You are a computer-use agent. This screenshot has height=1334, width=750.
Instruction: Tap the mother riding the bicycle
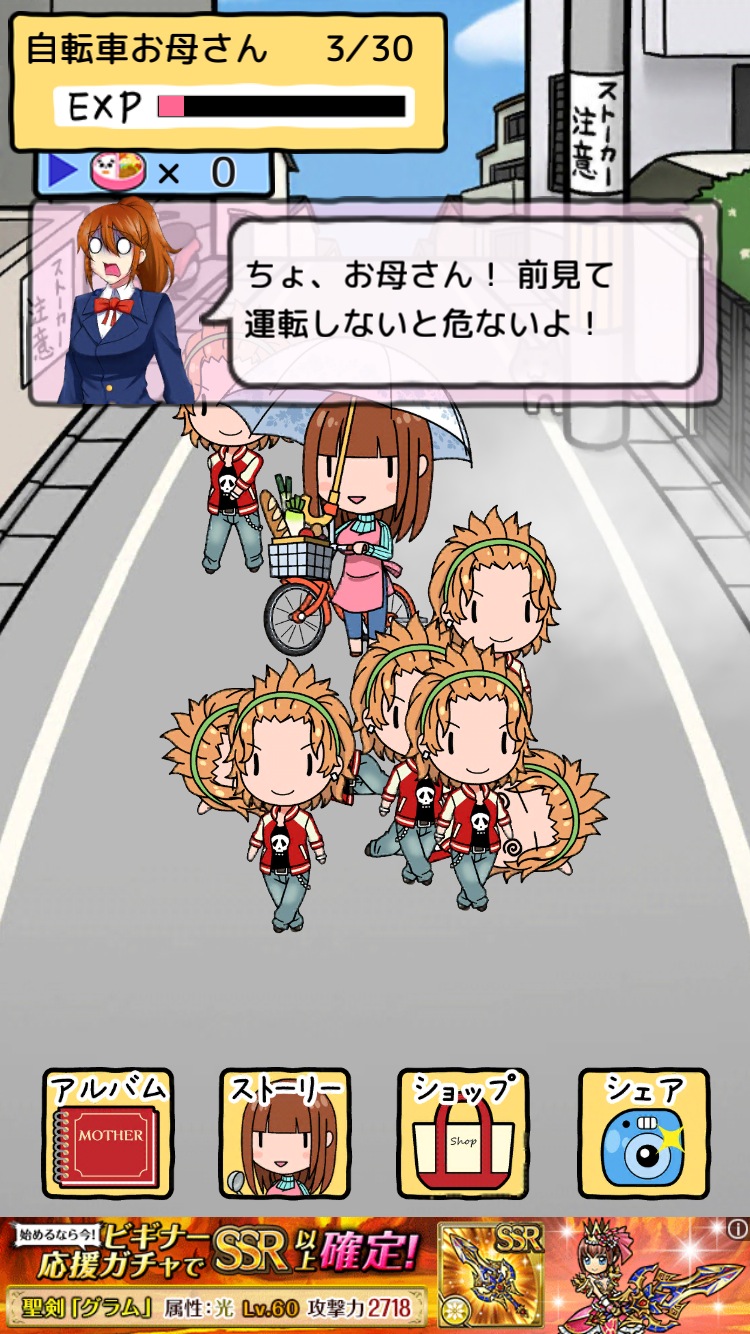tap(360, 520)
